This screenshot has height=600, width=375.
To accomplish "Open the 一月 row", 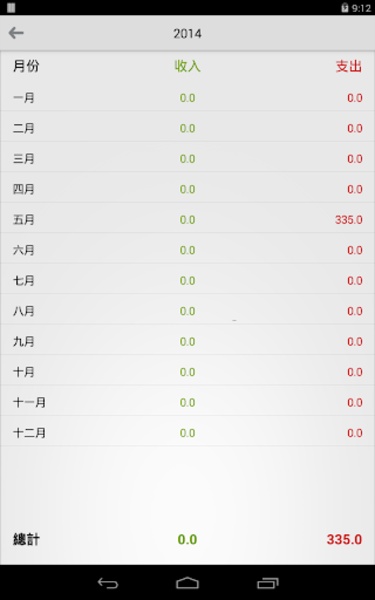I will (188, 96).
